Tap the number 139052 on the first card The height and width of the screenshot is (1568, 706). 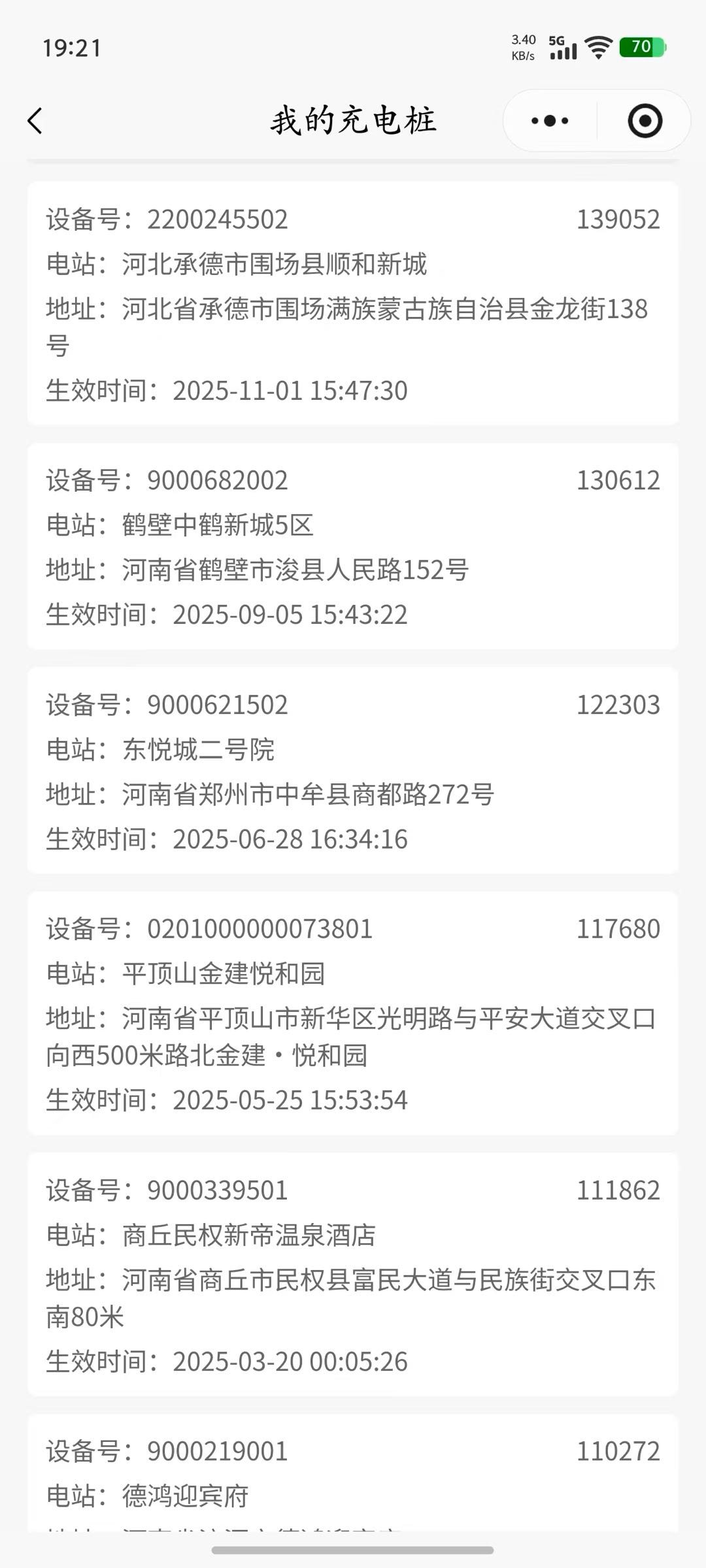[618, 220]
